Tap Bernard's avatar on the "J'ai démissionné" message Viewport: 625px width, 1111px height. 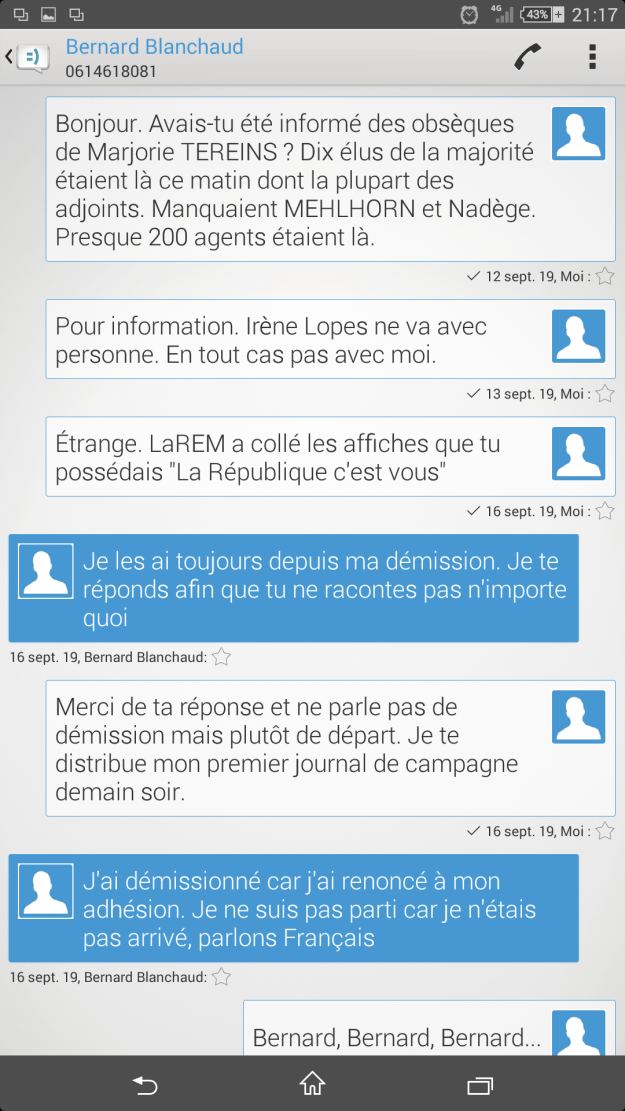tap(46, 890)
